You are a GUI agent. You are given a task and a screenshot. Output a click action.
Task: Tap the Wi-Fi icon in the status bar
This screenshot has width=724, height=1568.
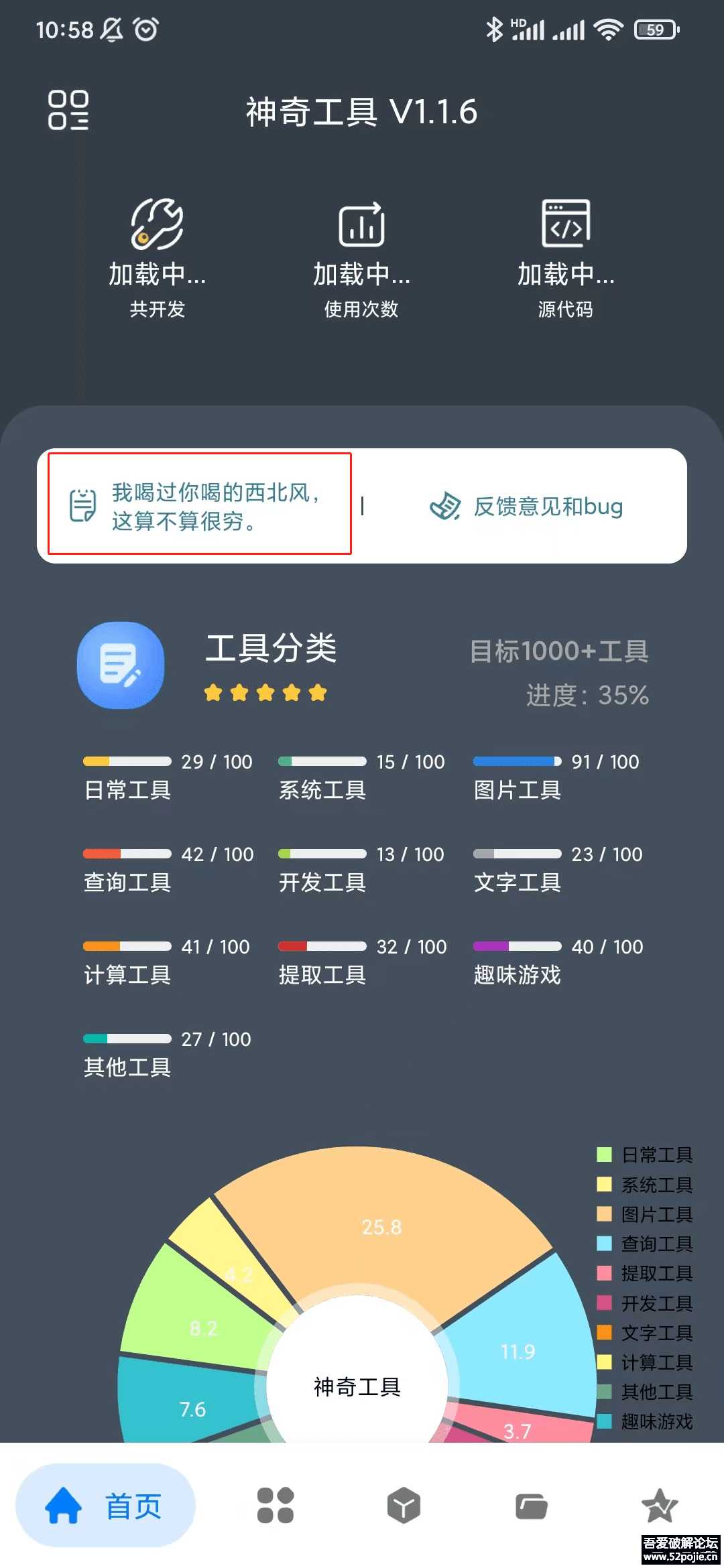[607, 30]
